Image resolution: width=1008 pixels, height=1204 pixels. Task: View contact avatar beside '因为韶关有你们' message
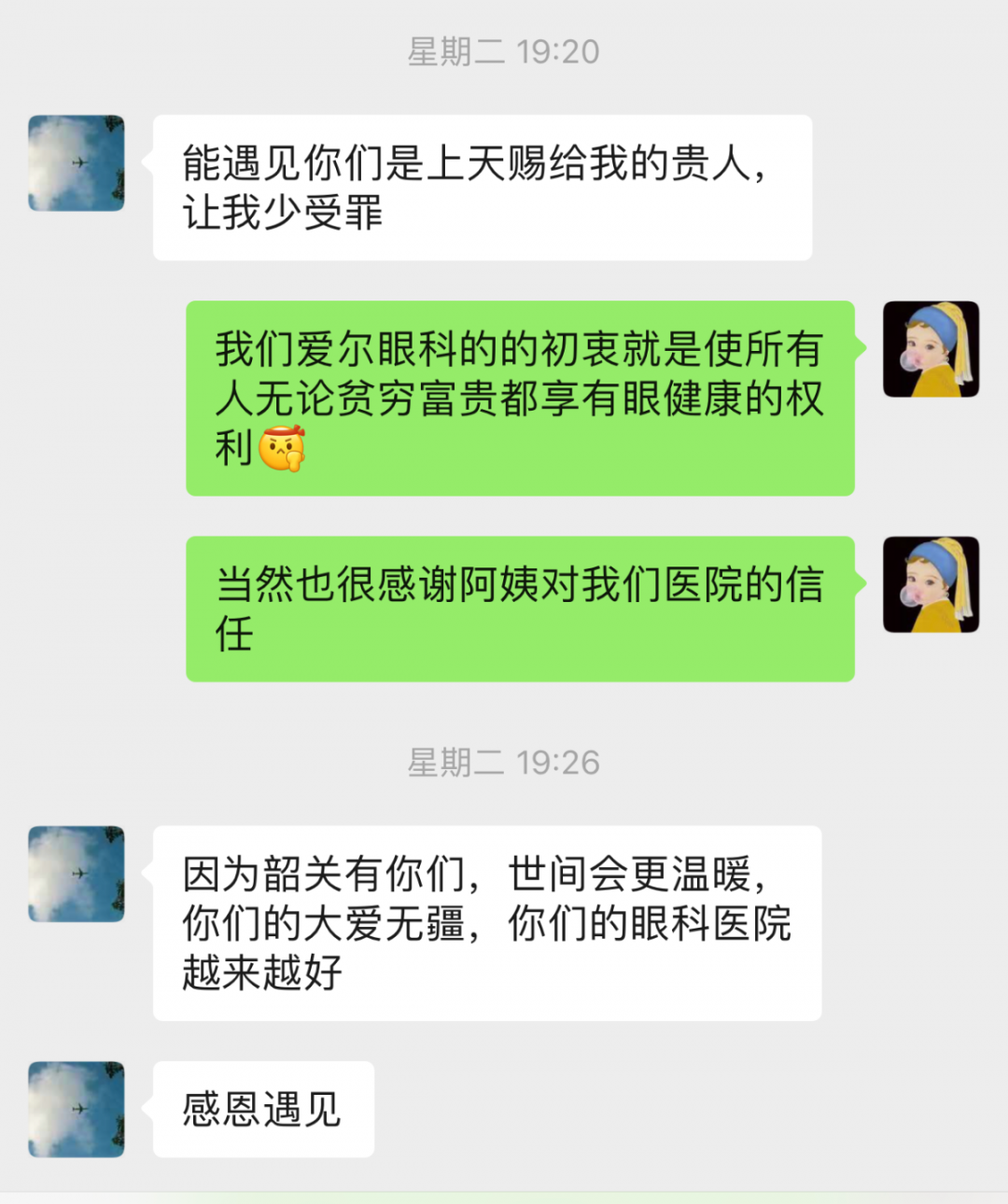[x=77, y=875]
